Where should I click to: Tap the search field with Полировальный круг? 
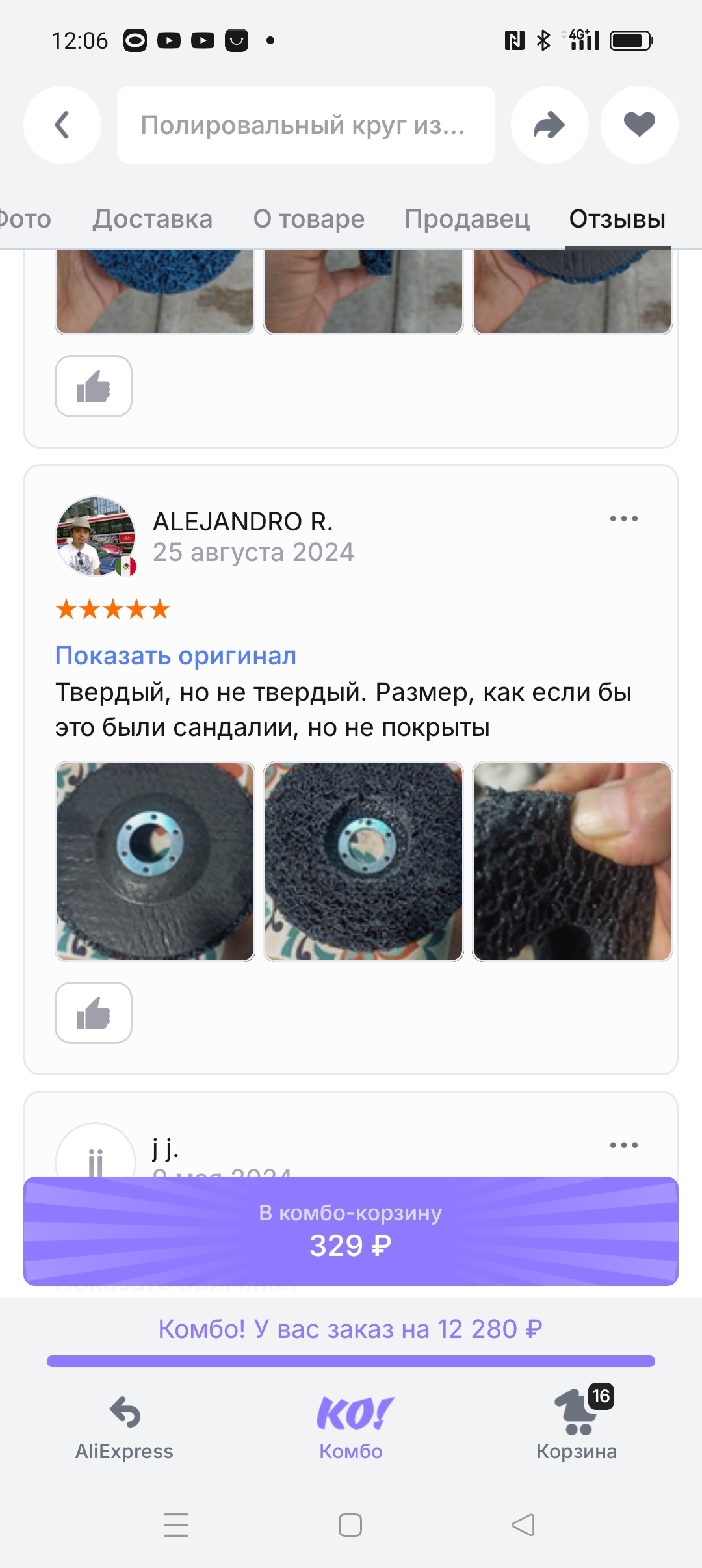point(305,125)
